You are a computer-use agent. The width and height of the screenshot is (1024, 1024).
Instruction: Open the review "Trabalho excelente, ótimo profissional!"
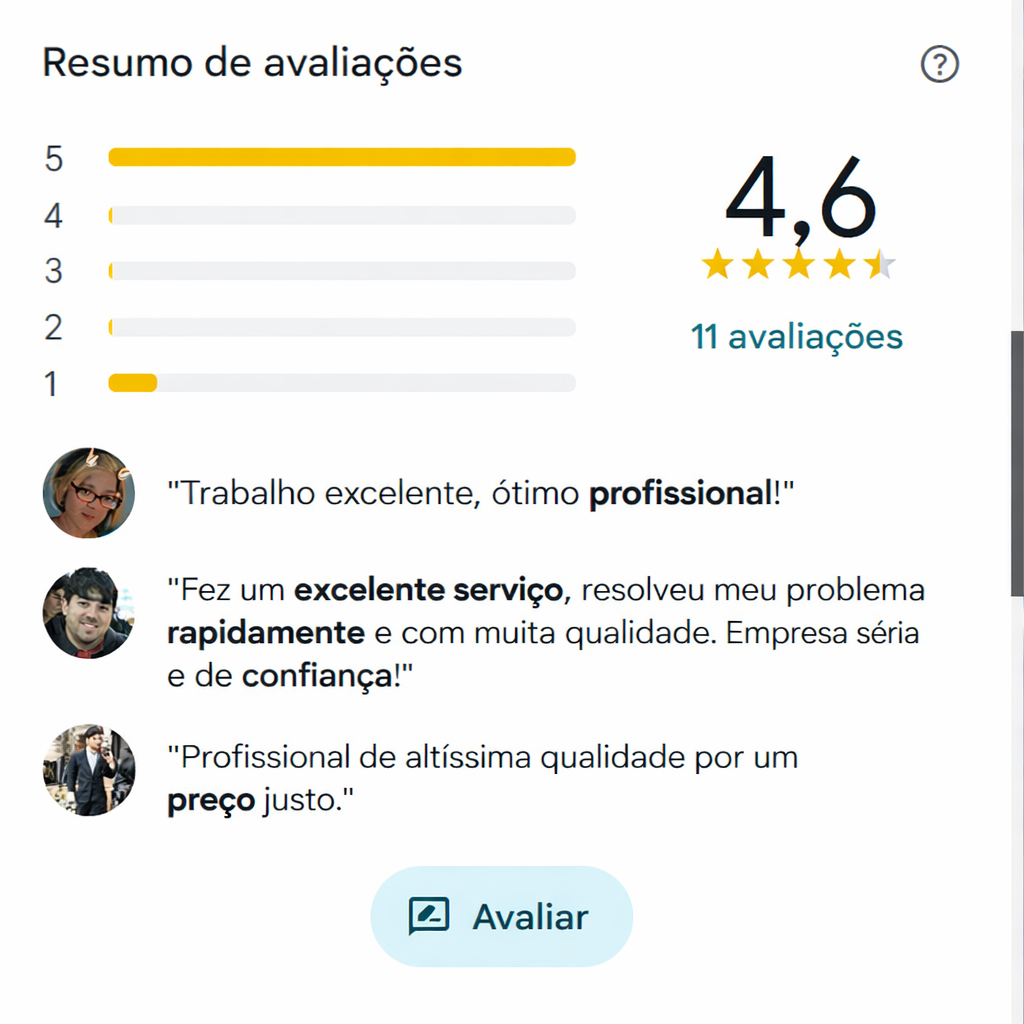480,493
